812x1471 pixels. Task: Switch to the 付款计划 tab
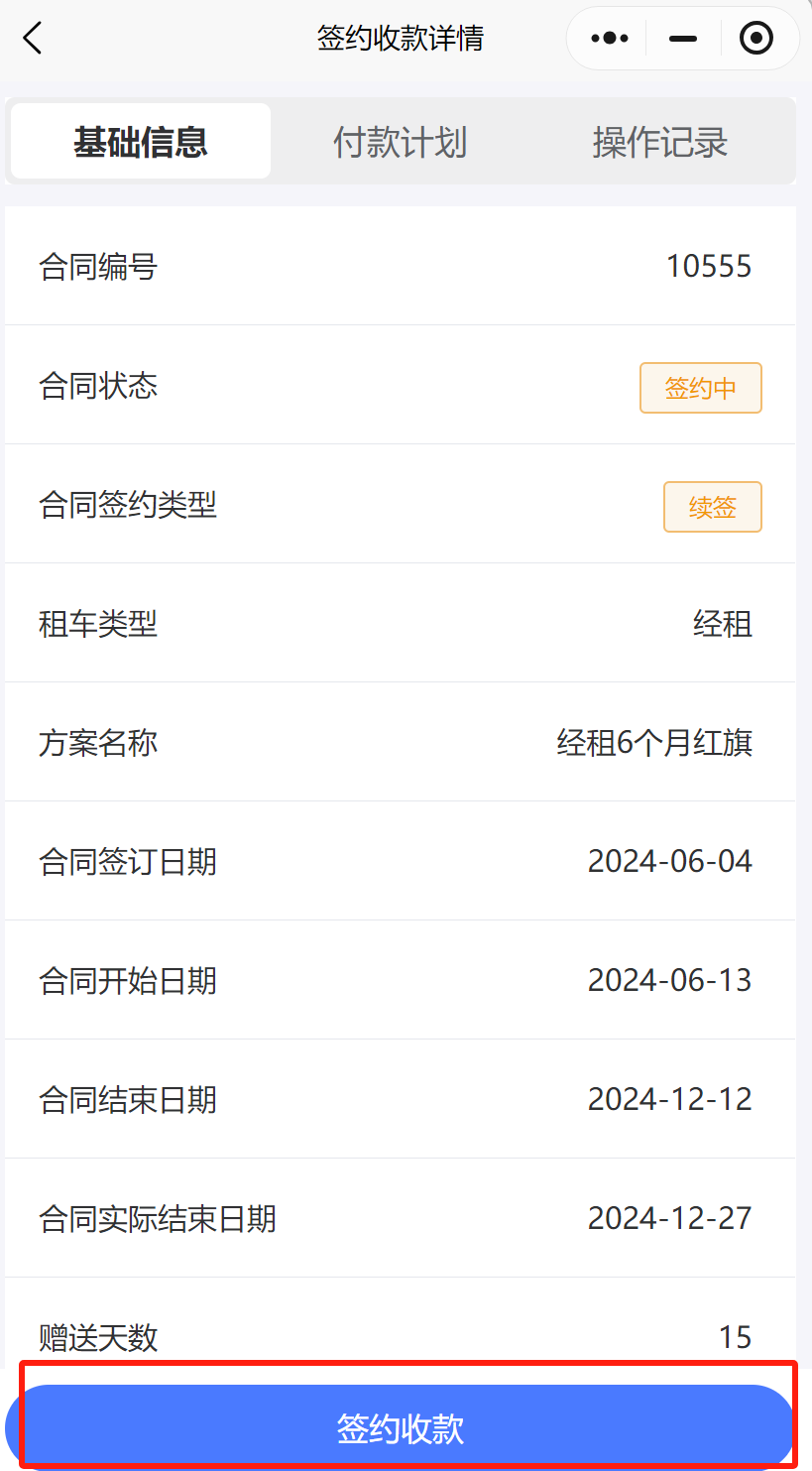(x=400, y=142)
